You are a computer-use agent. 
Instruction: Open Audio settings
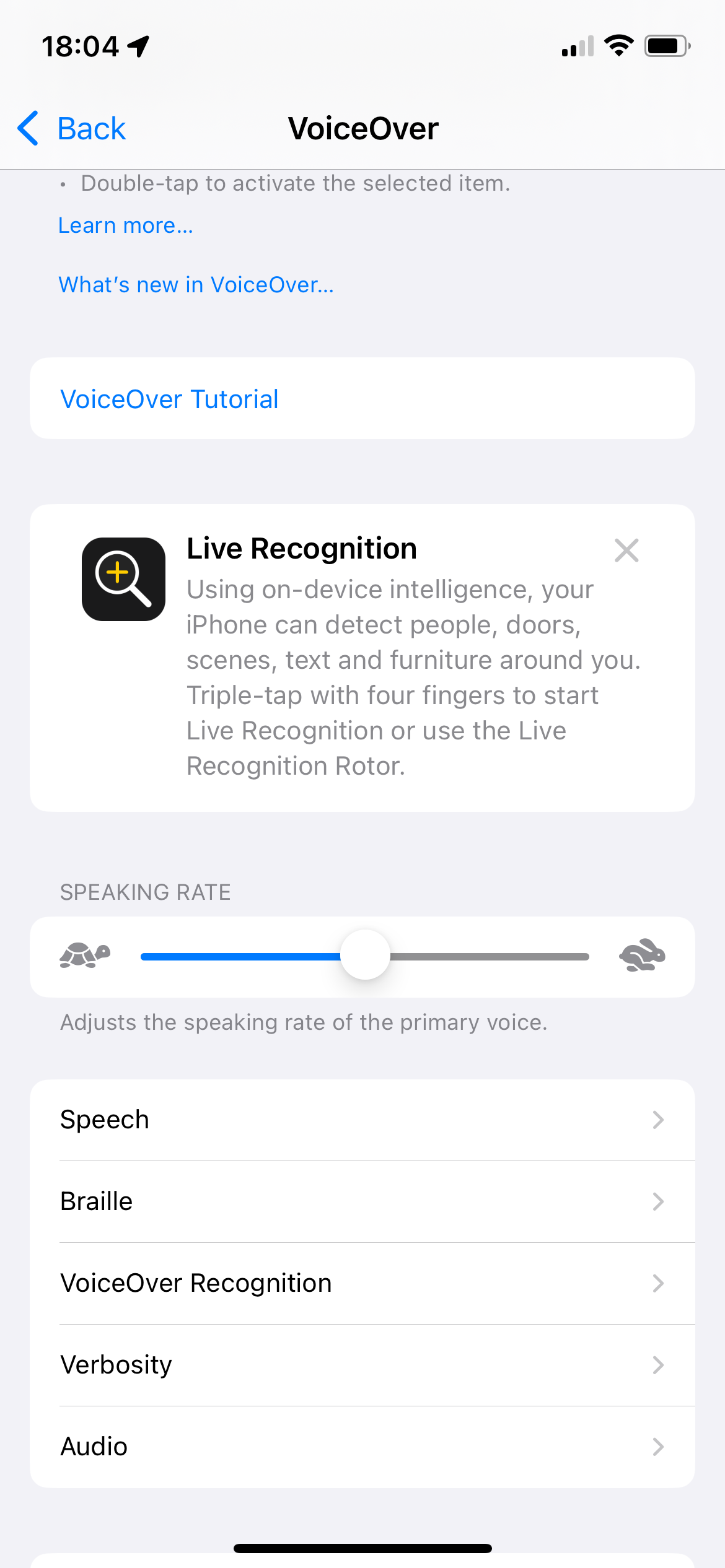click(362, 1447)
